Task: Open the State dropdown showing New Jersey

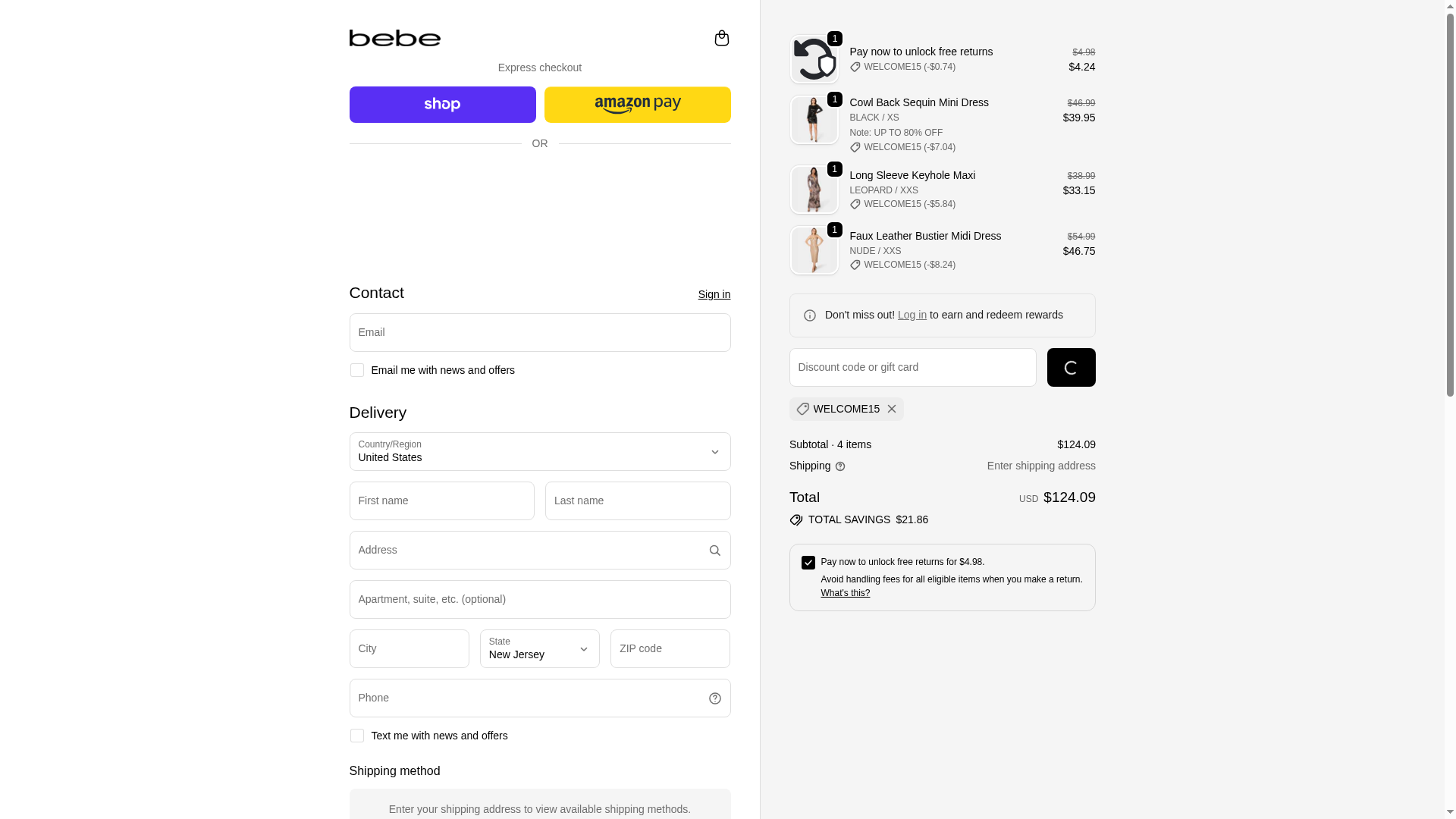Action: [x=539, y=649]
